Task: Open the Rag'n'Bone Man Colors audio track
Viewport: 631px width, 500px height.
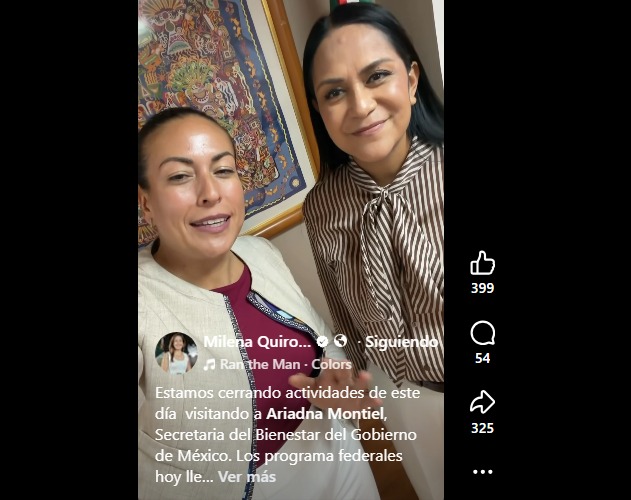Action: 277,365
